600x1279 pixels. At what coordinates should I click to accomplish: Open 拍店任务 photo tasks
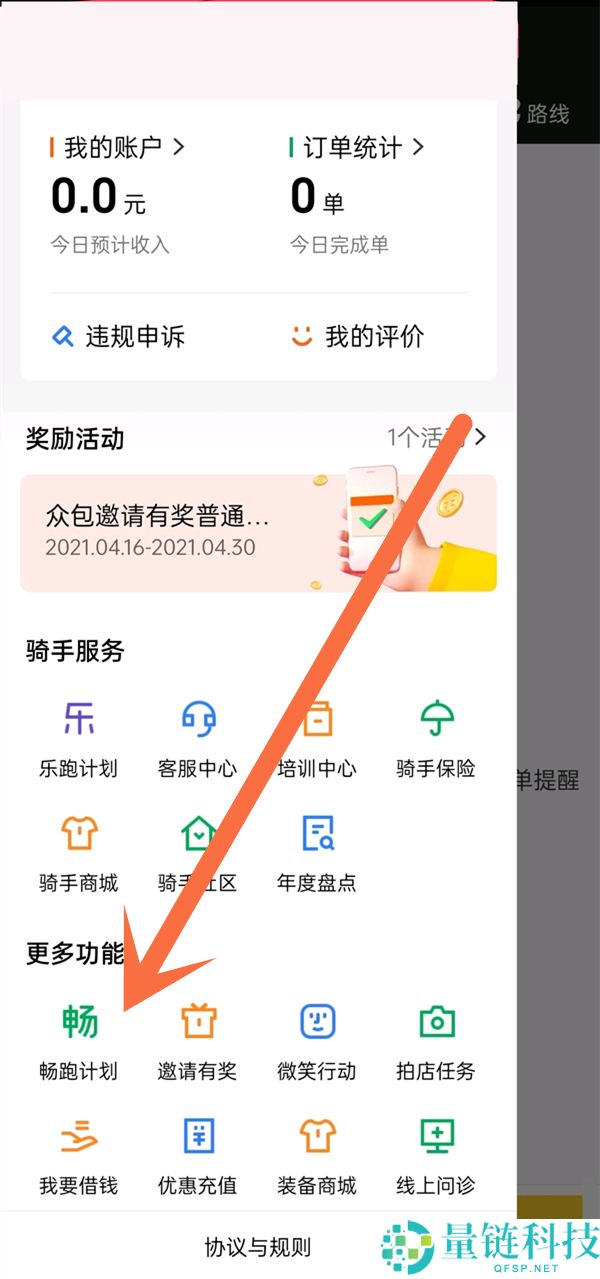click(x=435, y=1042)
